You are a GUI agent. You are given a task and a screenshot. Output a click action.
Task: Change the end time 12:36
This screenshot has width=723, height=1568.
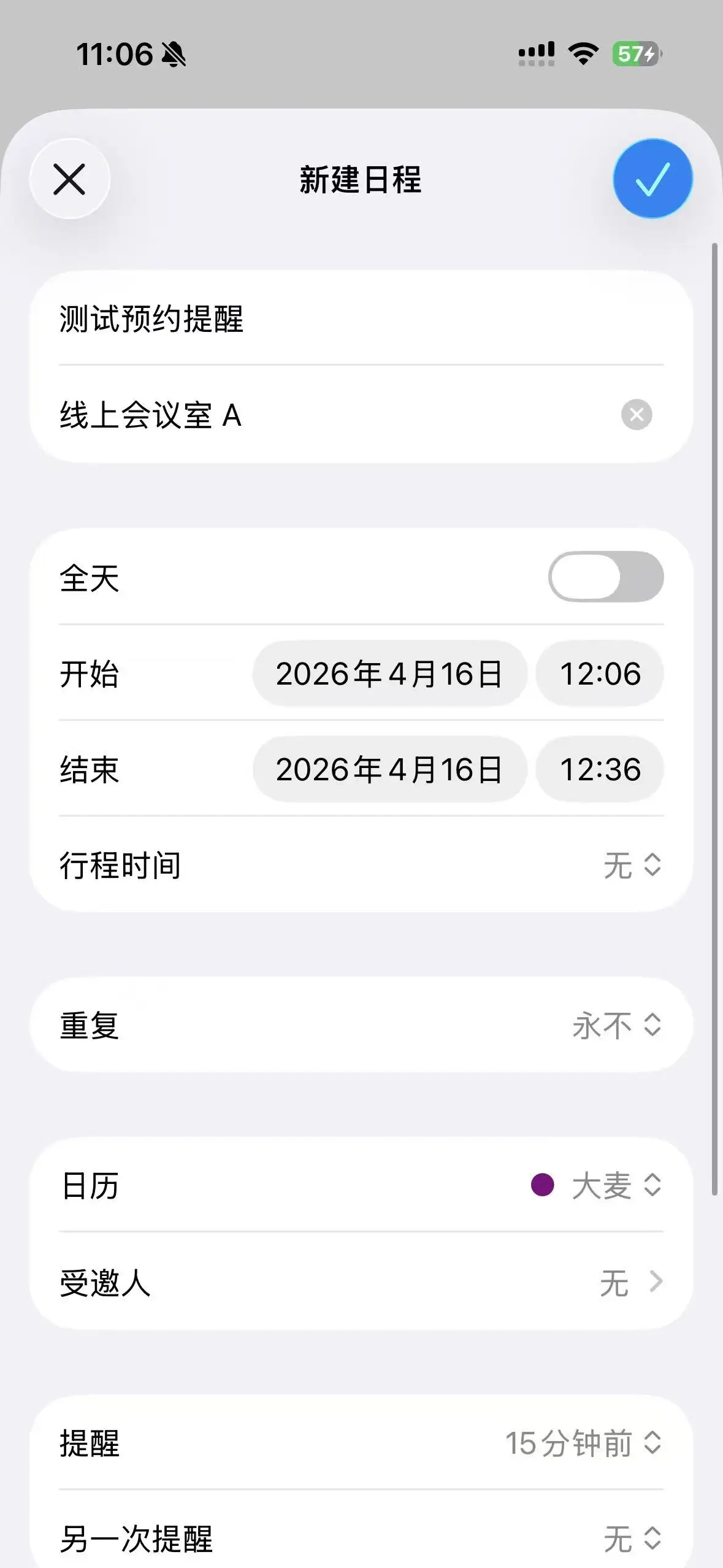coord(600,769)
